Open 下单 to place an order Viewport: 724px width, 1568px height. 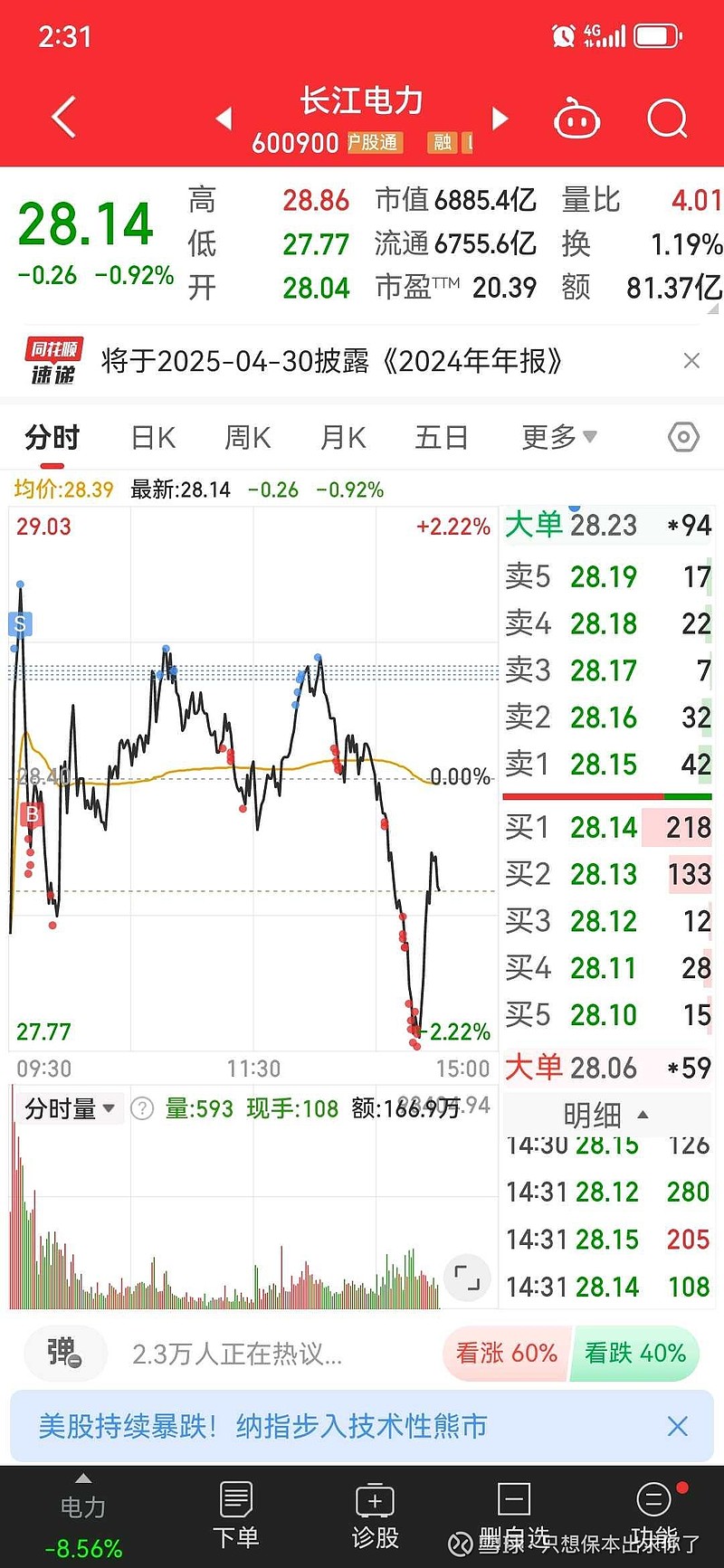pyautogui.click(x=236, y=1516)
